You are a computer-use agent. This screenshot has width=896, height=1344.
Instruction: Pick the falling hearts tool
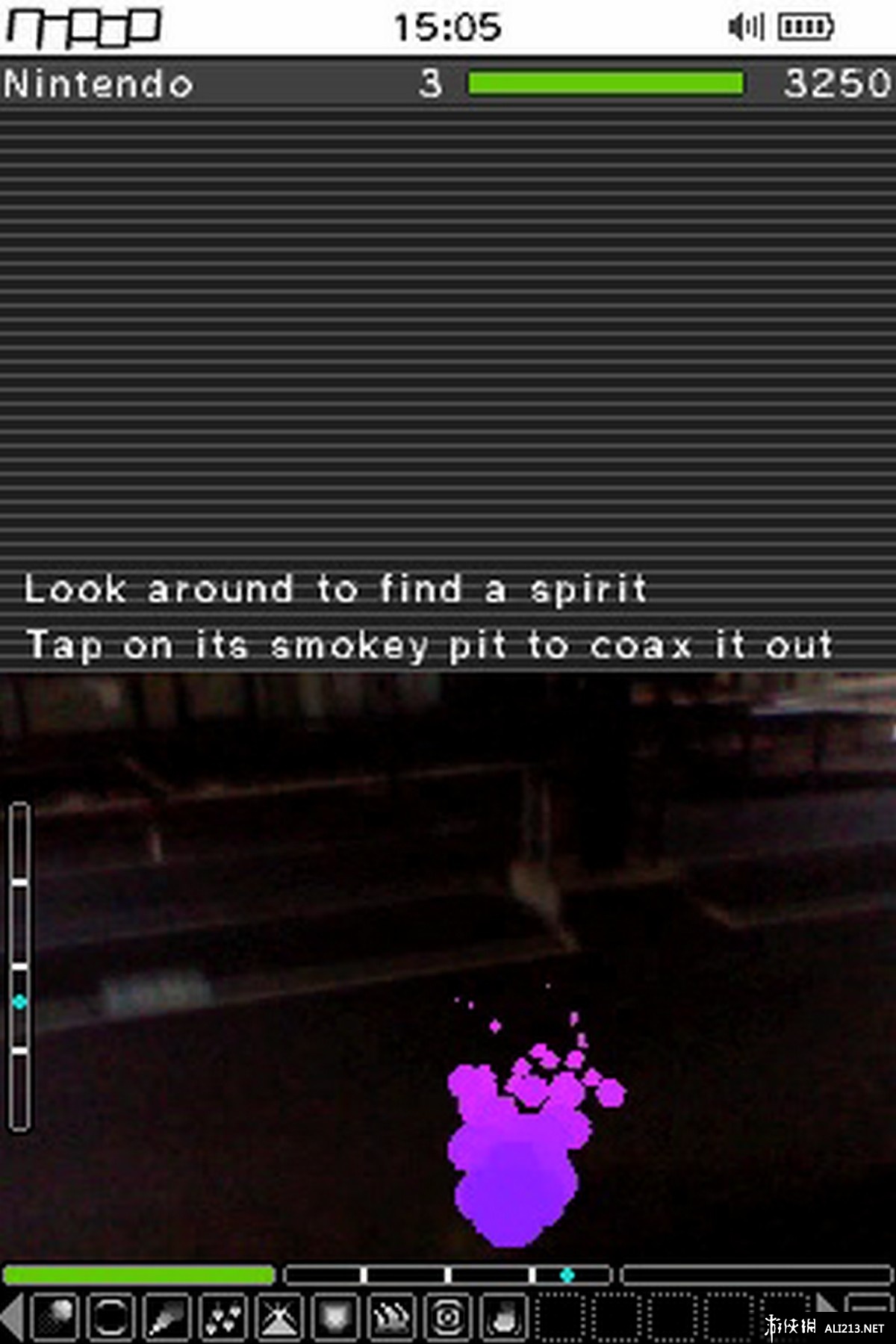(x=223, y=1318)
